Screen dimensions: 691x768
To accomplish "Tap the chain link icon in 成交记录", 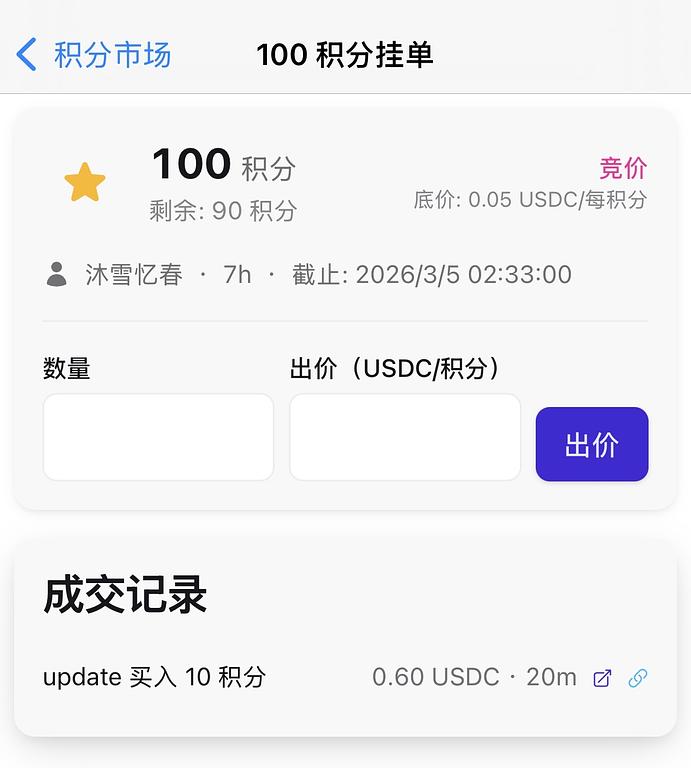I will pos(638,678).
